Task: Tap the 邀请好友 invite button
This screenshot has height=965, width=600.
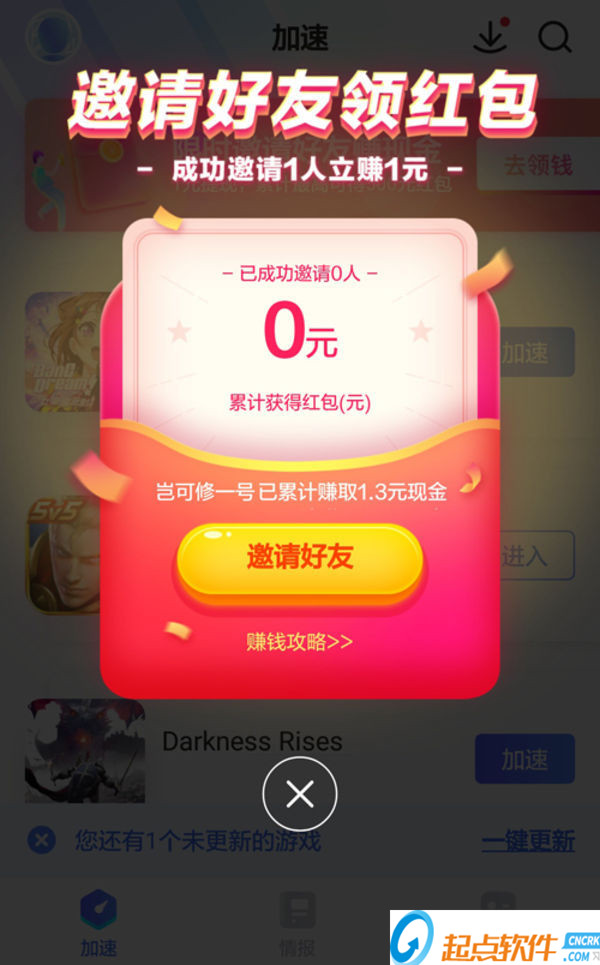Action: 299,559
